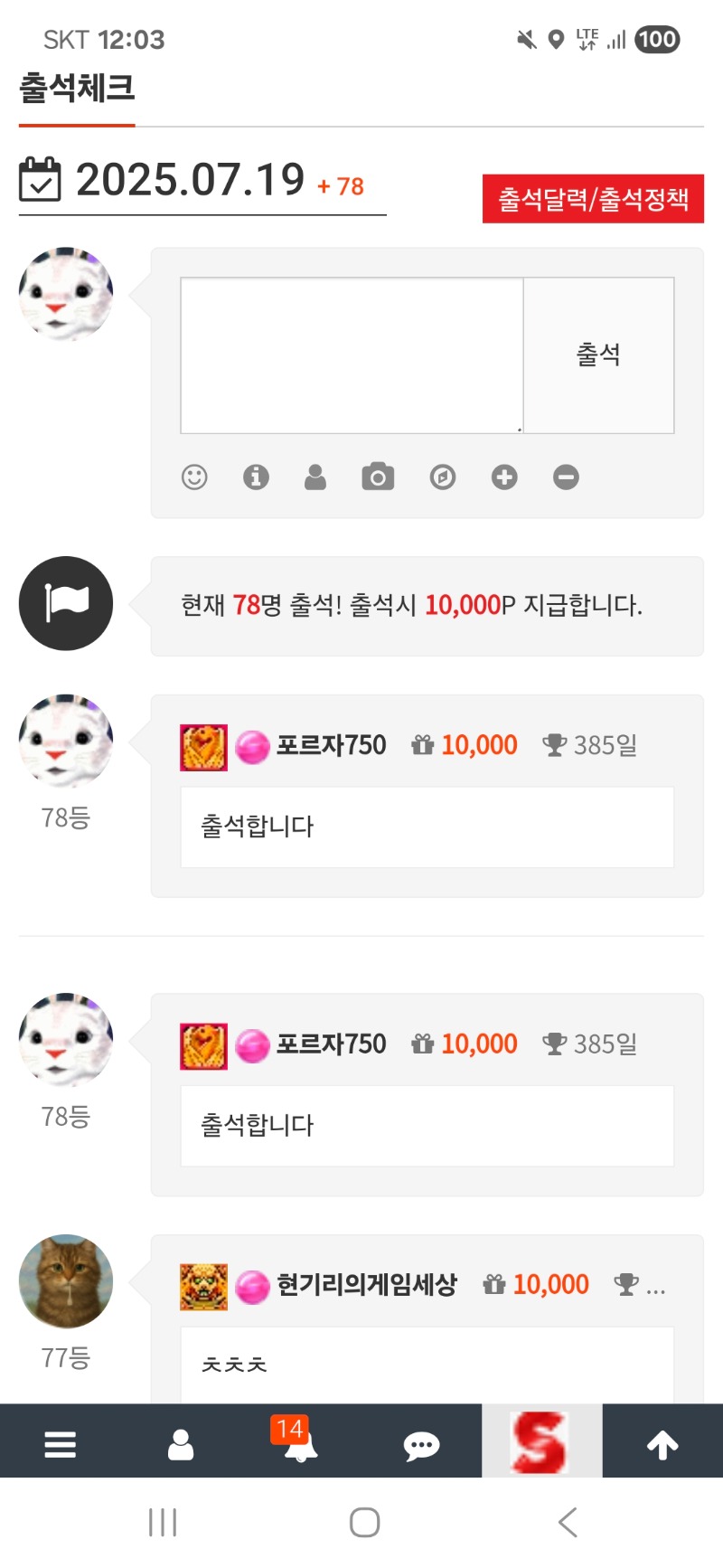Tap the person icon below text box

click(315, 477)
